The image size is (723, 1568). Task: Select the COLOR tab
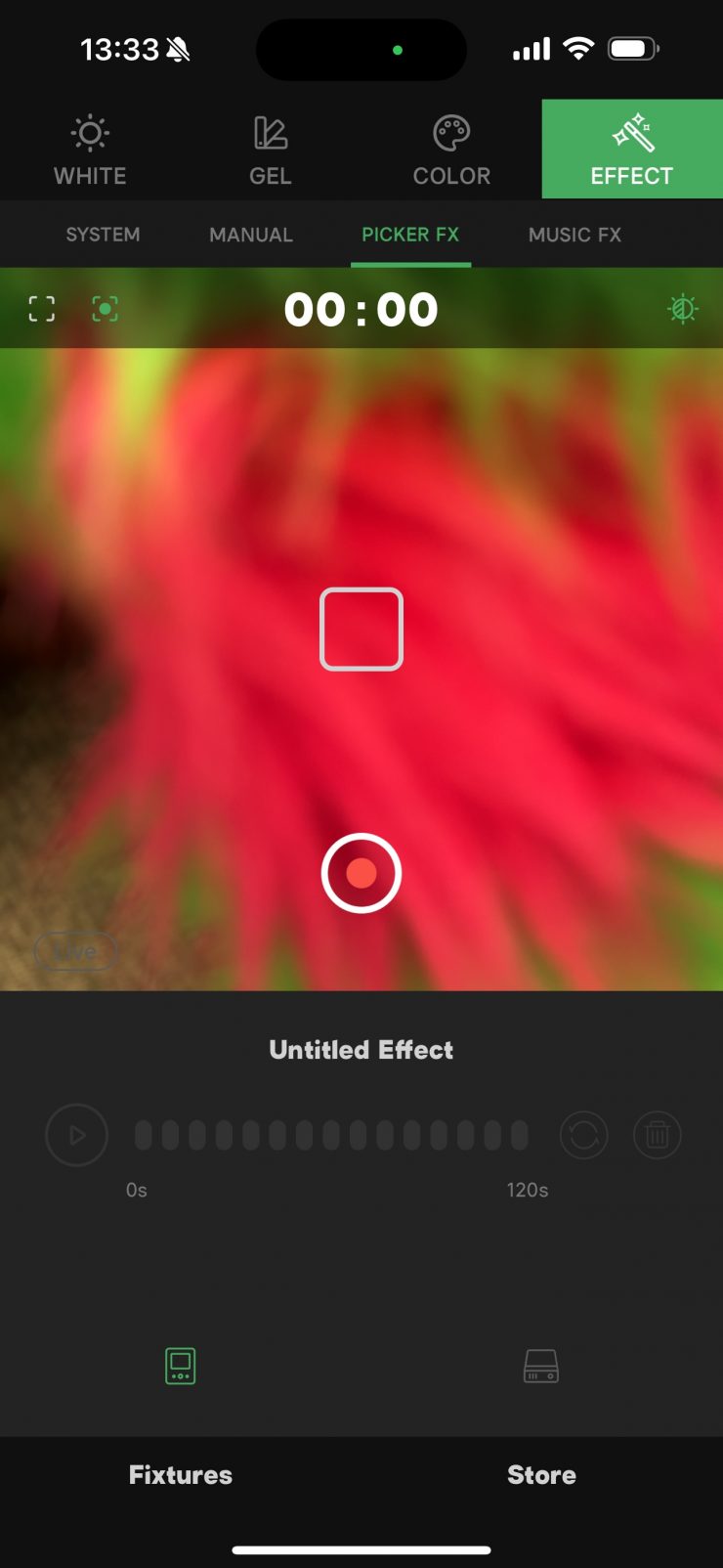coord(451,150)
